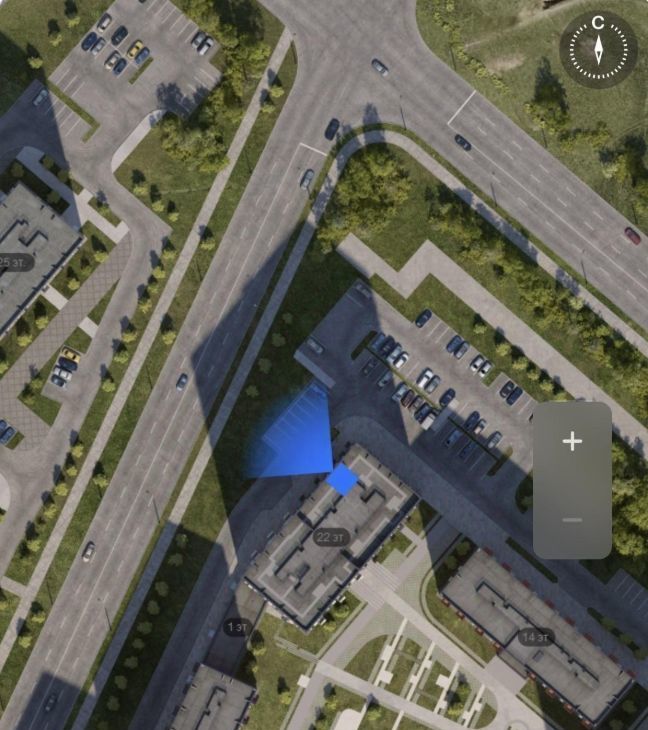Image resolution: width=648 pixels, height=730 pixels.
Task: Tap the compass to reset north
Action: (598, 50)
